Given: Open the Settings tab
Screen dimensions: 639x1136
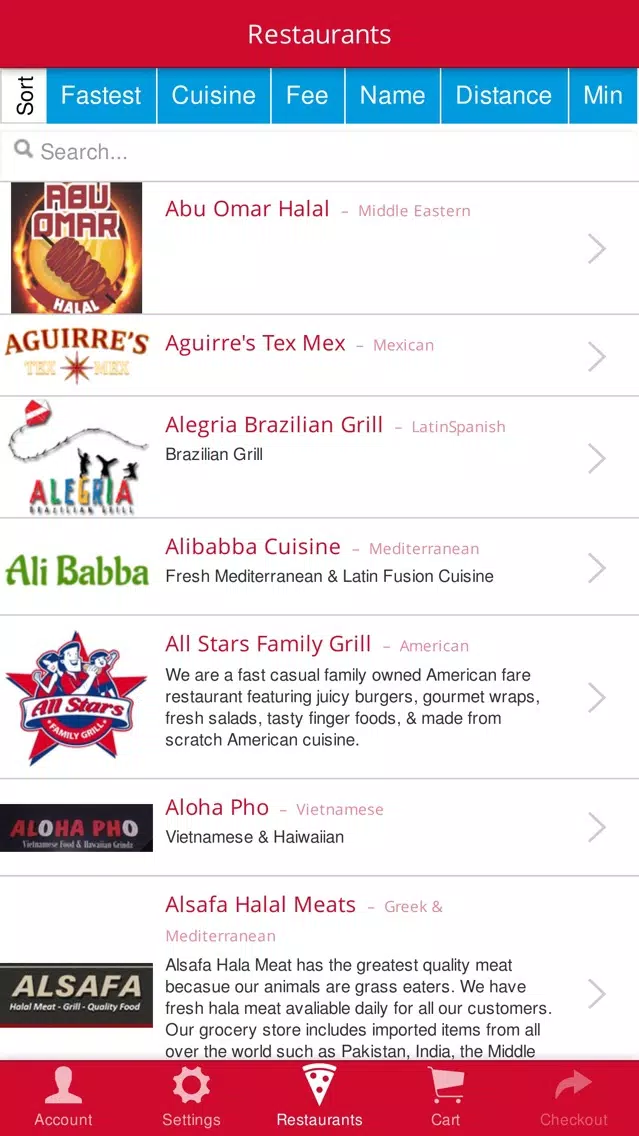Looking at the screenshot, I should click(191, 1097).
